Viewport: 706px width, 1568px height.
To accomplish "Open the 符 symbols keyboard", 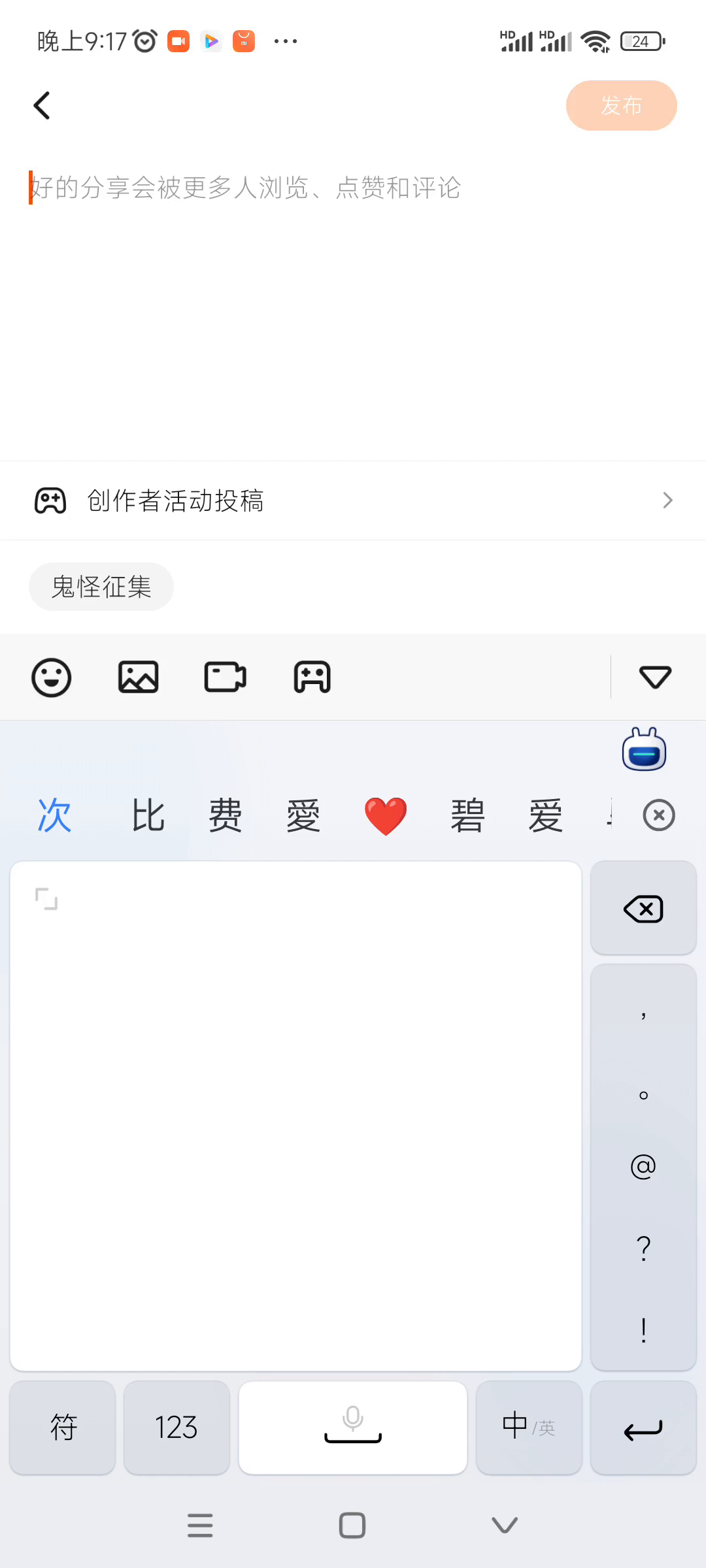I will coord(63,1428).
